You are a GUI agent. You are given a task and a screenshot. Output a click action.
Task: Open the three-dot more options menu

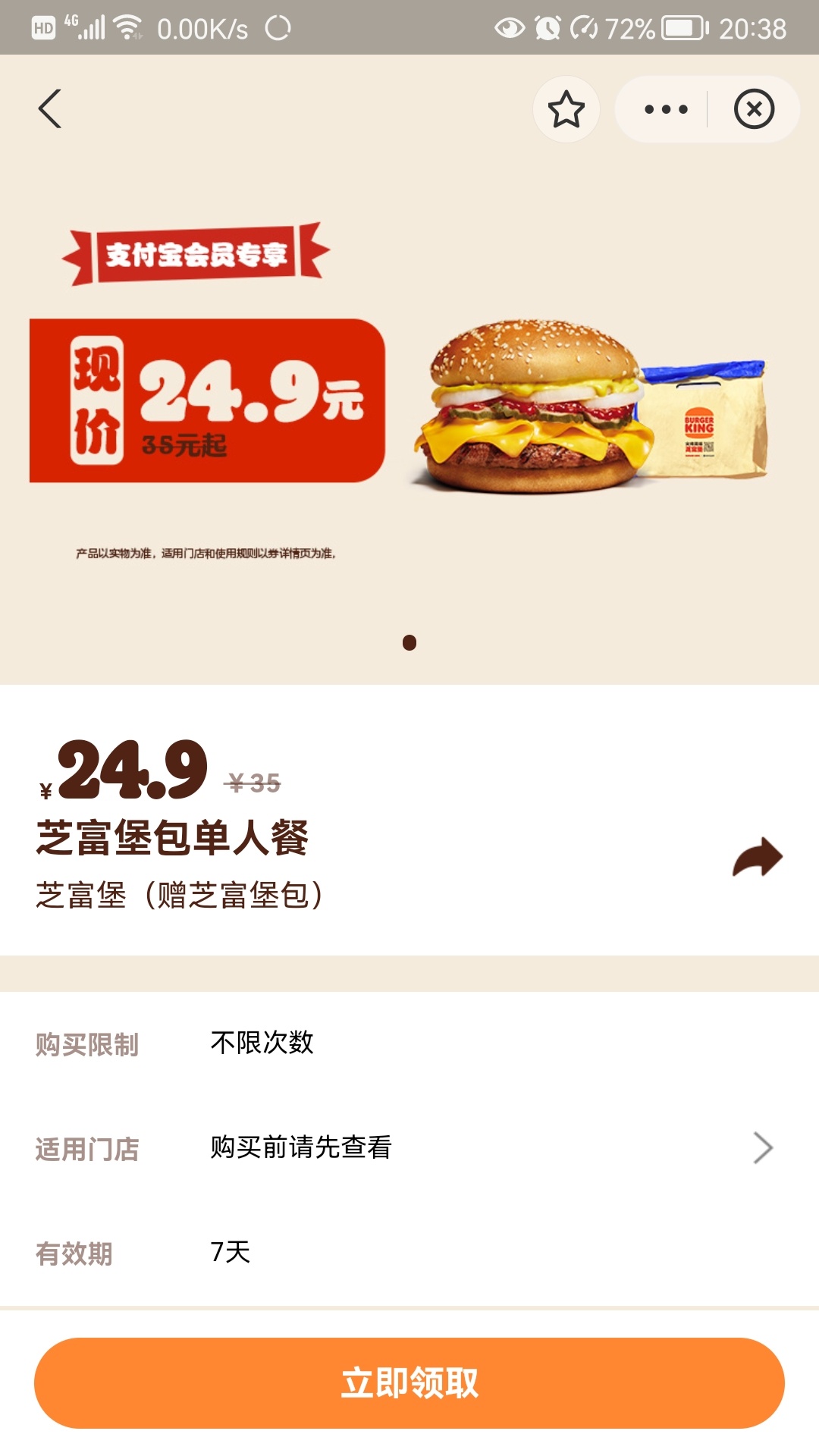click(x=666, y=109)
